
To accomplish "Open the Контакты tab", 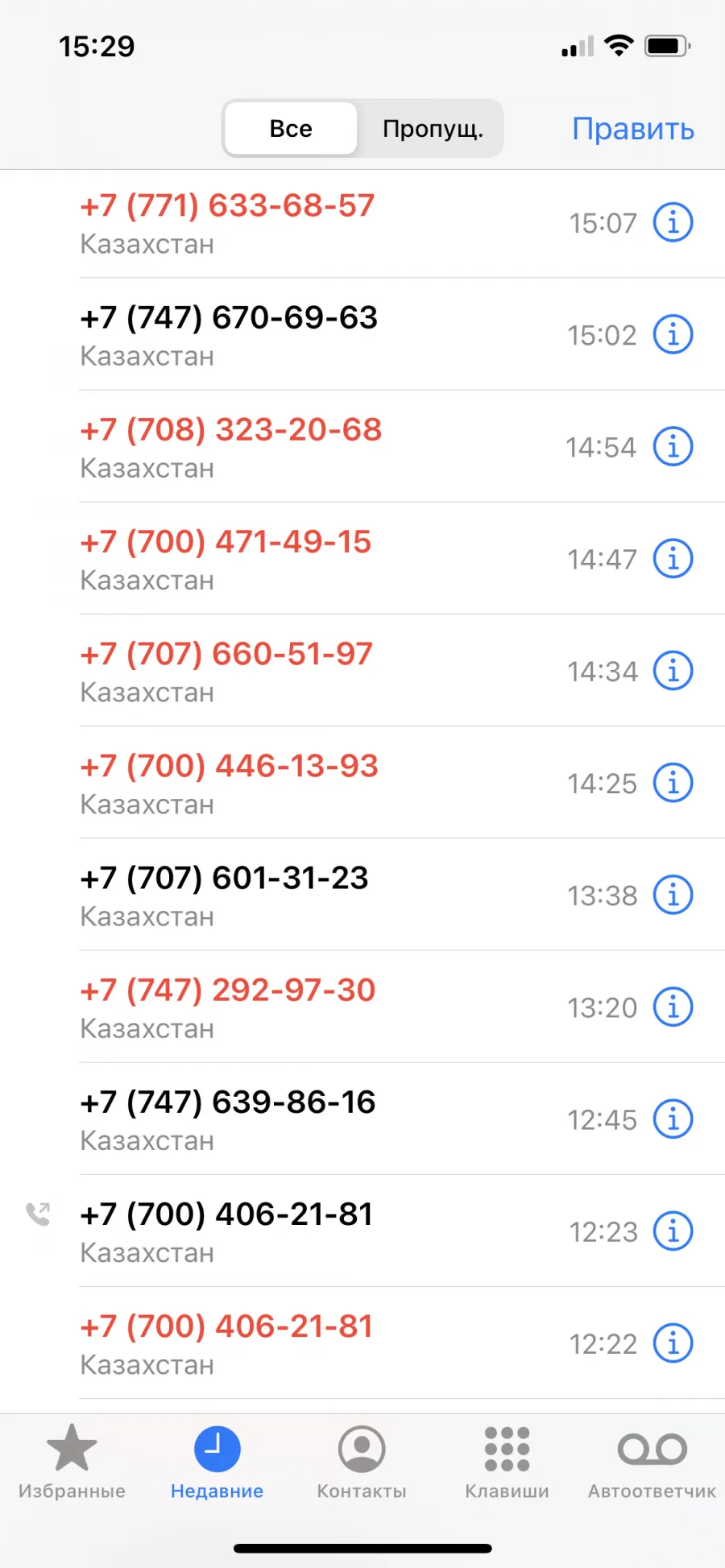I will pos(362,1462).
